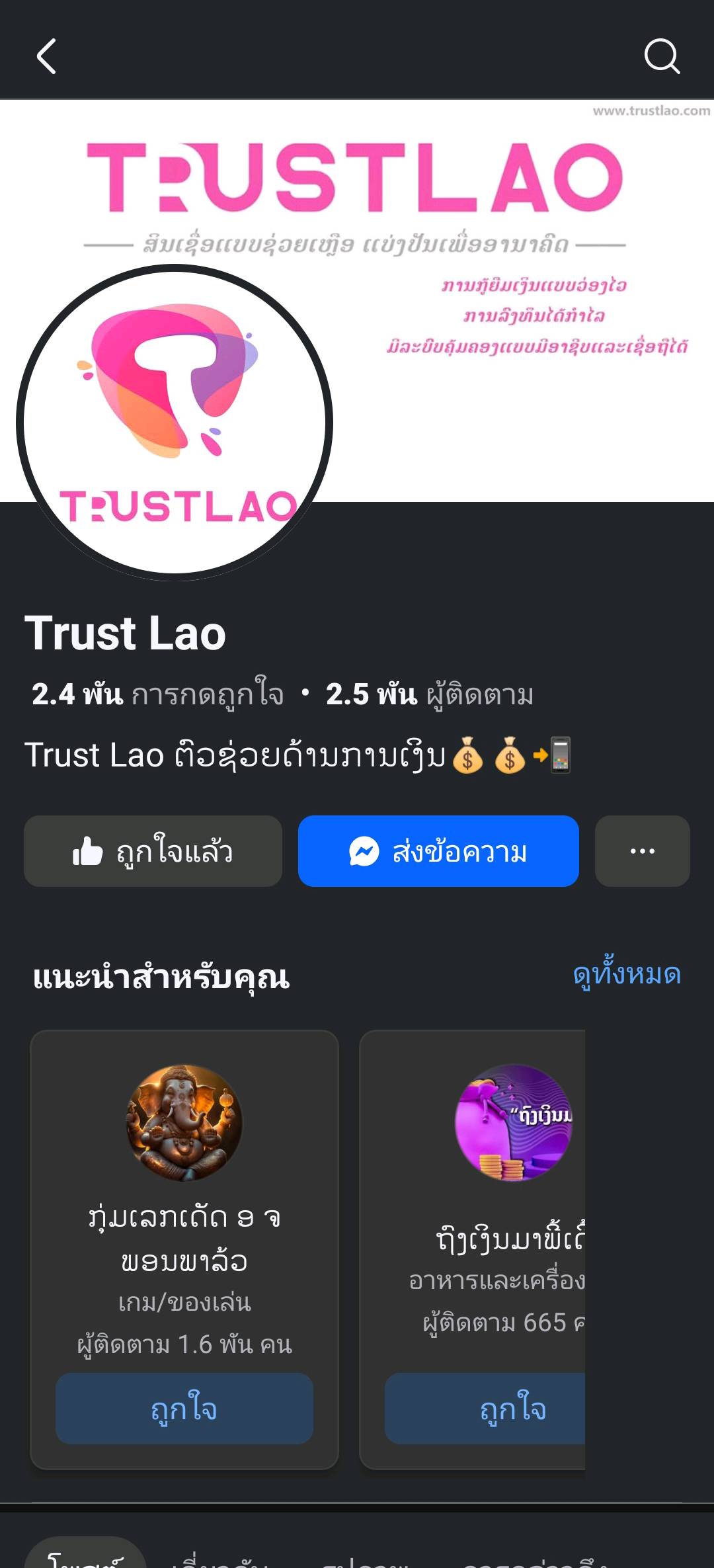Open the Trust Lao profile picture
Viewport: 714px width, 1568px height.
[175, 422]
